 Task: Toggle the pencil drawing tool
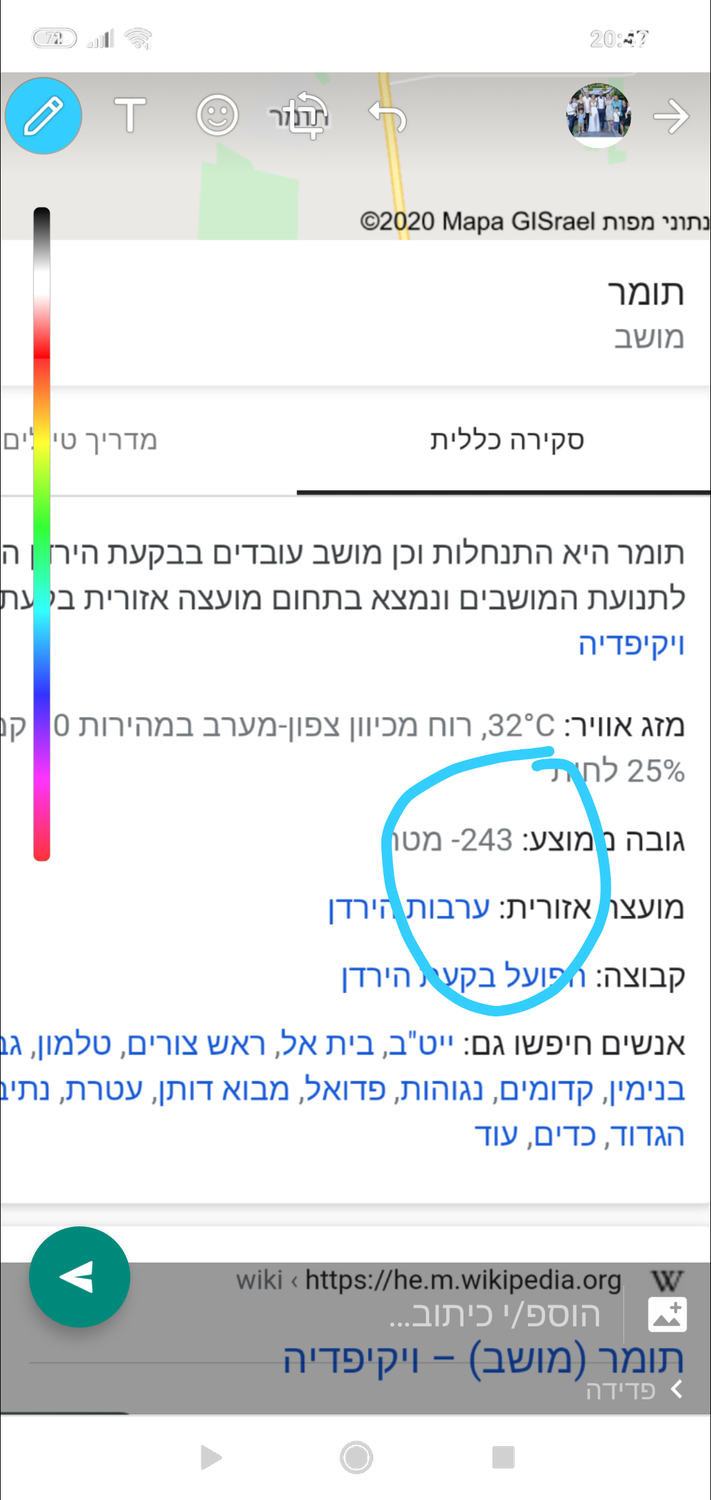42,116
